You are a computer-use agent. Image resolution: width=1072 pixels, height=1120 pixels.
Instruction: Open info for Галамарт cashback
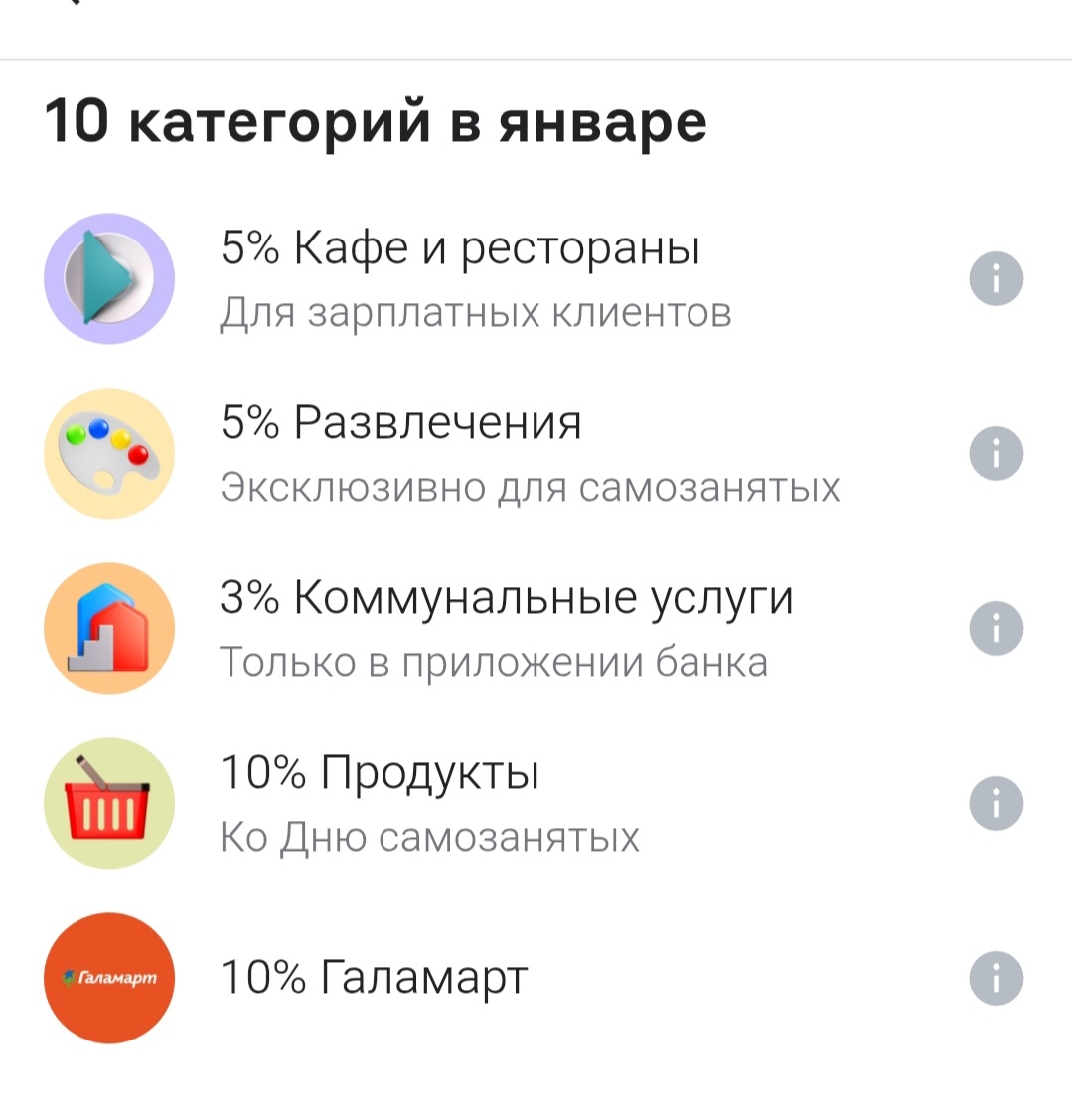(x=996, y=977)
